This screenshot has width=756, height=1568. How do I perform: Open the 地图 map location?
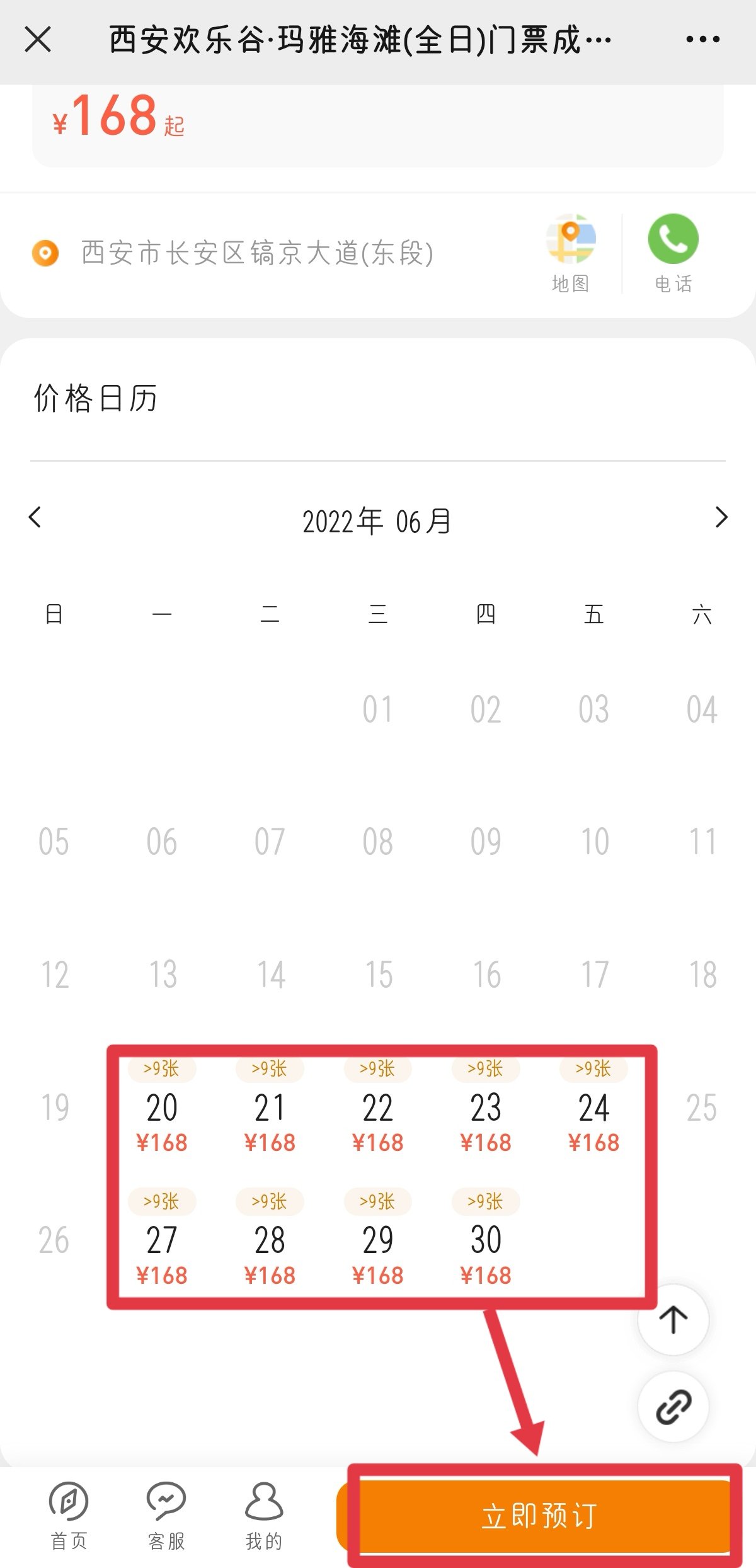tap(571, 253)
